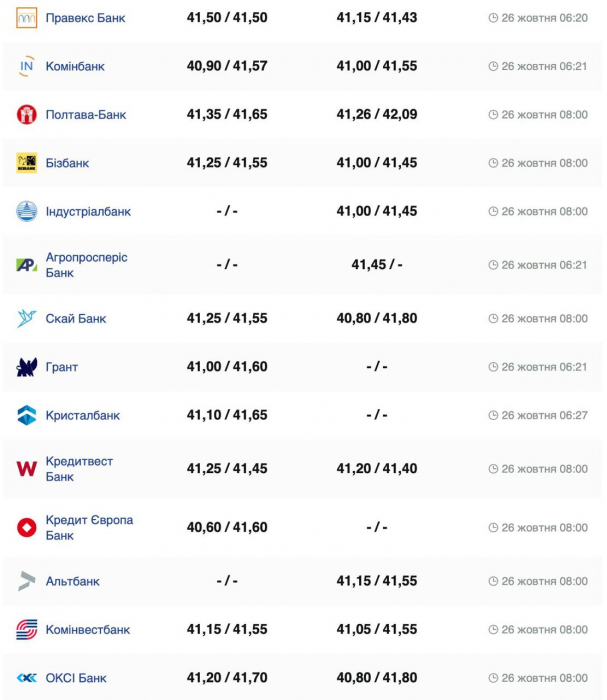
Task: View Кристалбанк details
Action: click(82, 415)
